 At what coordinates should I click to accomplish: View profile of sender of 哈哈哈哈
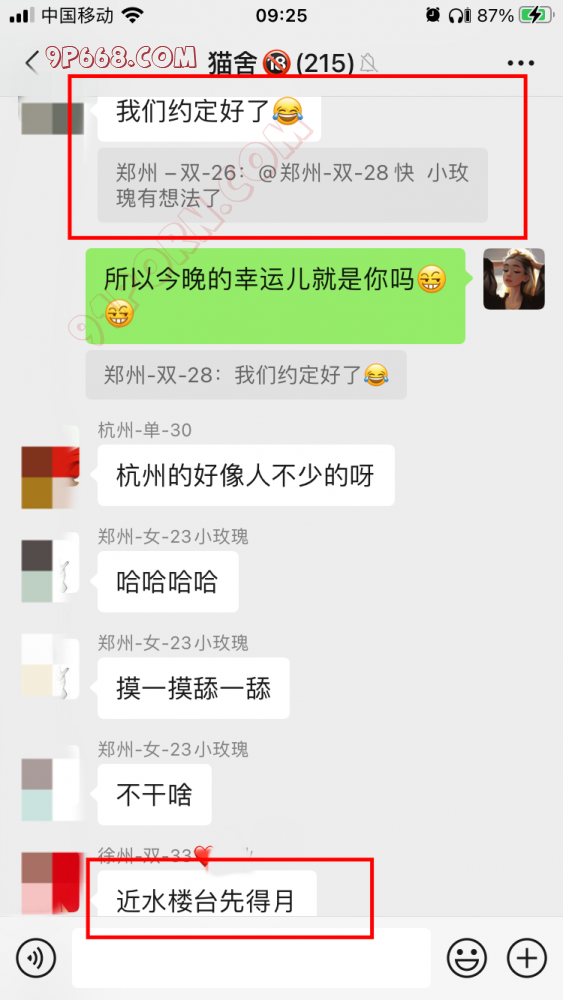coord(50,571)
